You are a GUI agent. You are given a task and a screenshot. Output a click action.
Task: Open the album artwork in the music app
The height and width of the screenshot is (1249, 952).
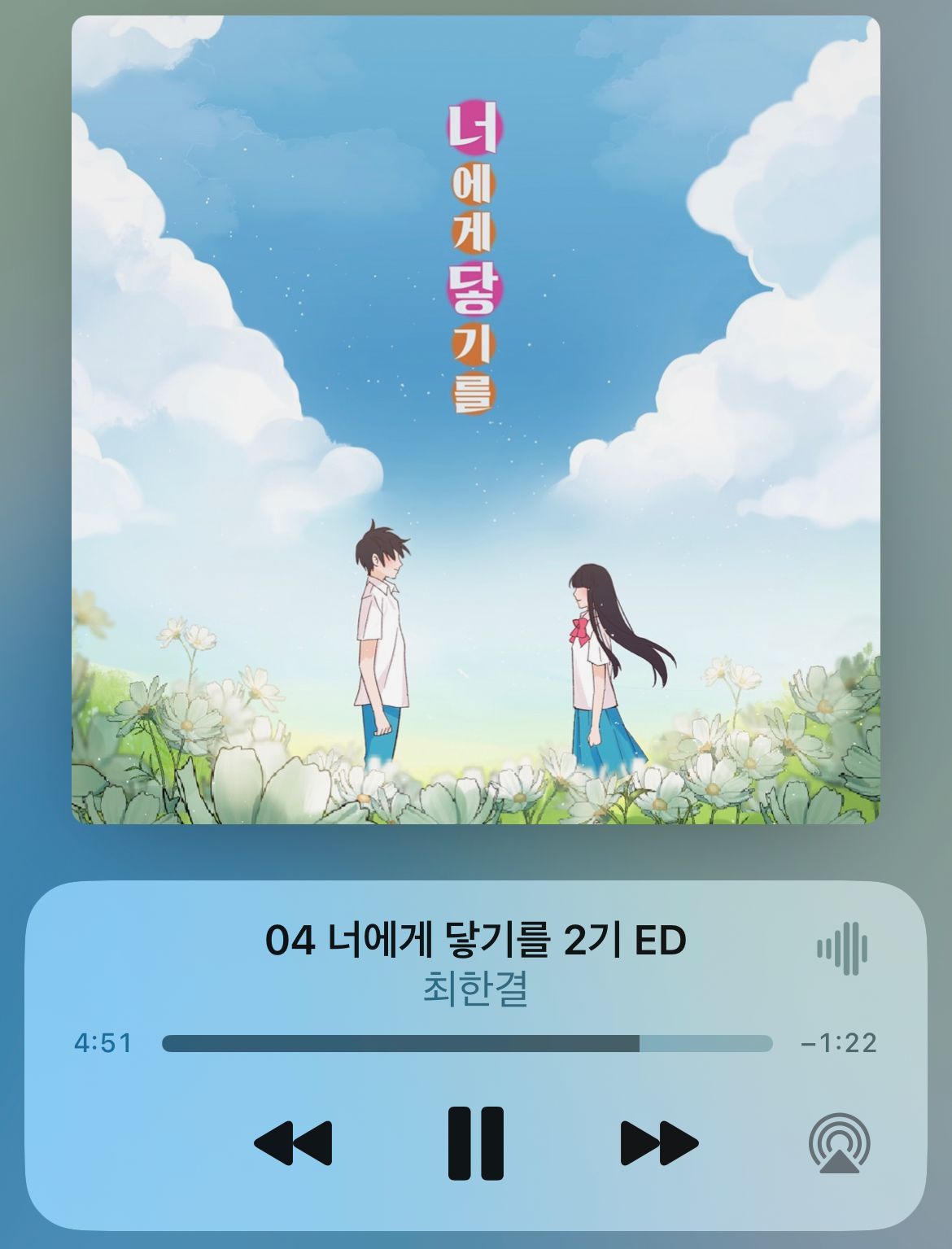click(x=476, y=420)
